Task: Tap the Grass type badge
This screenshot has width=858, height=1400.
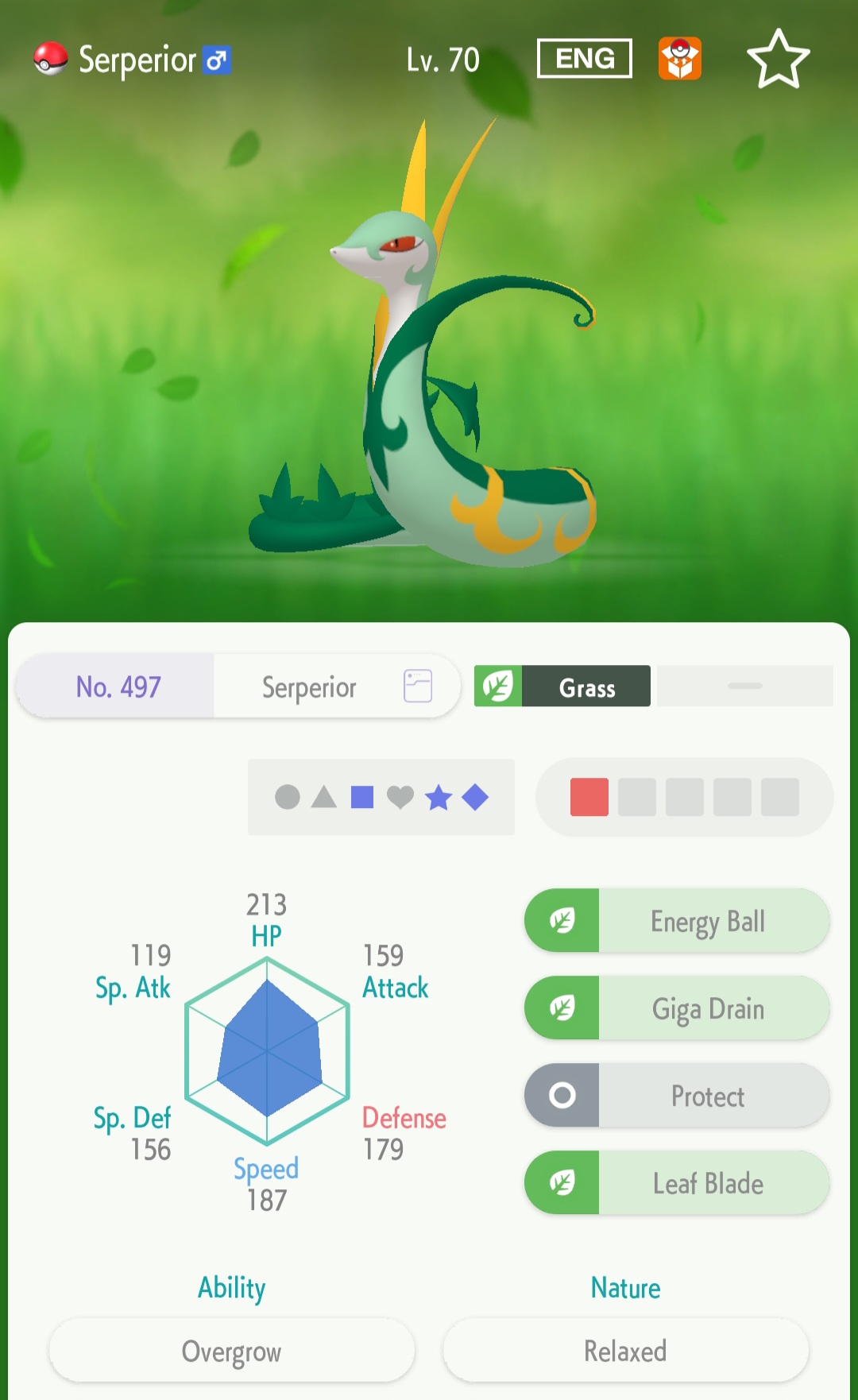Action: point(562,686)
